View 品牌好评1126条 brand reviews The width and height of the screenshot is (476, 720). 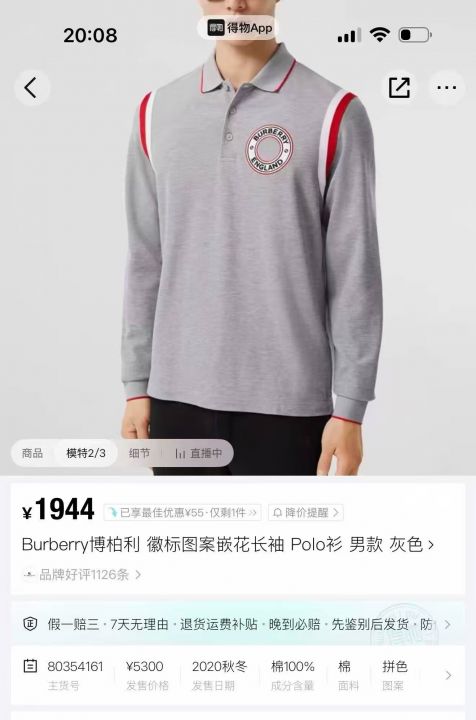(x=82, y=574)
